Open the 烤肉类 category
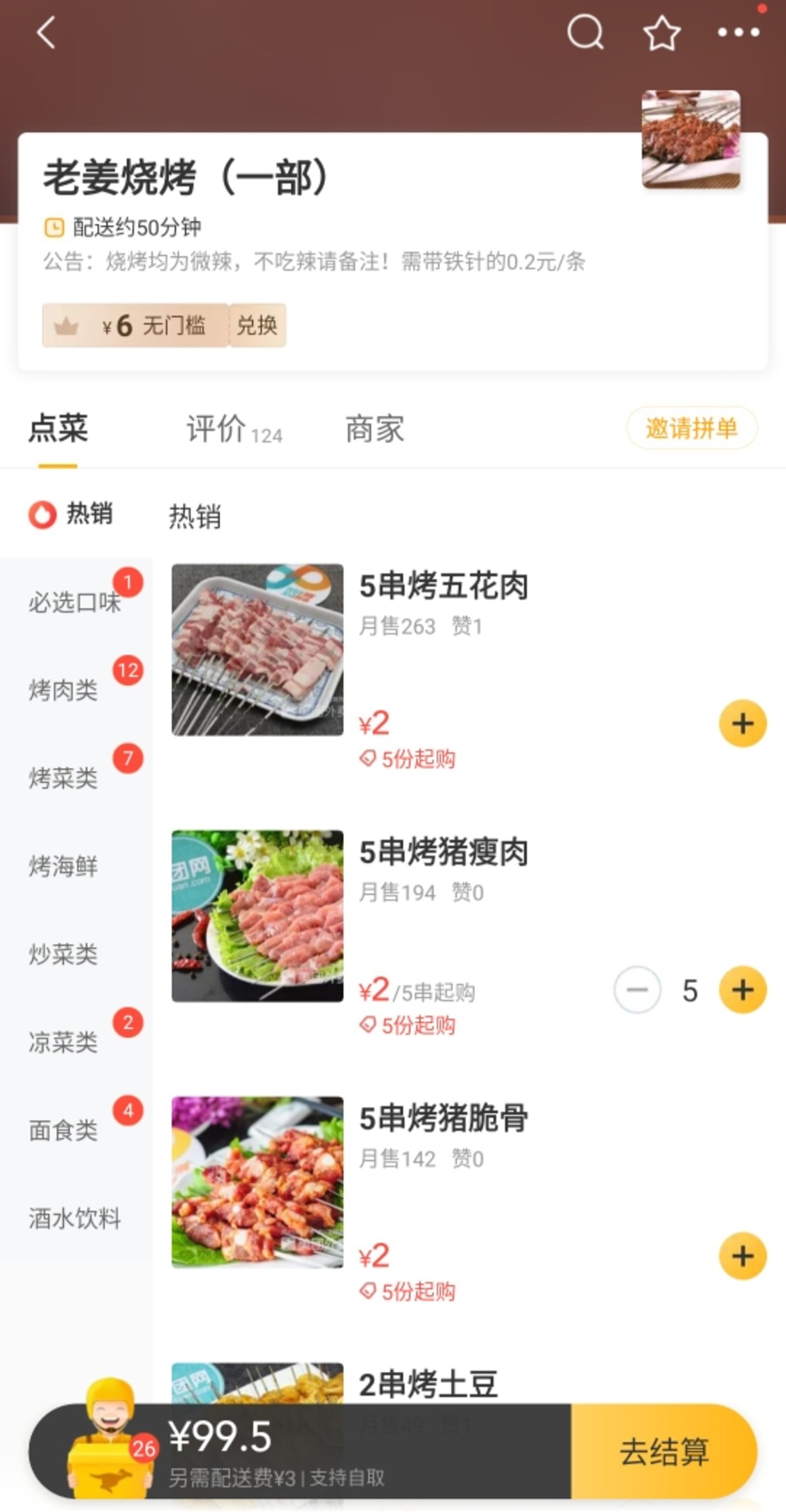The image size is (786, 1512). (64, 690)
